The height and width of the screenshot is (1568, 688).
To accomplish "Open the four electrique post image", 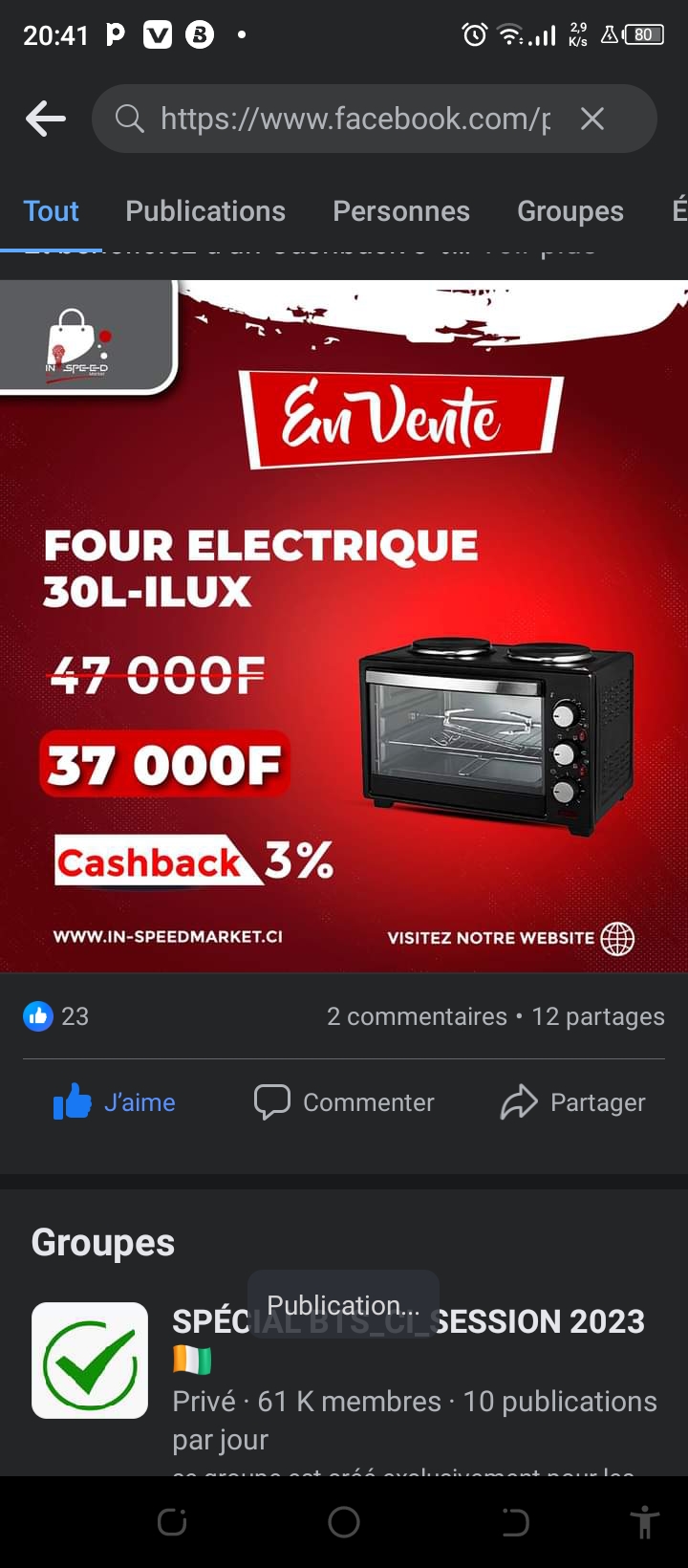I will tap(344, 626).
